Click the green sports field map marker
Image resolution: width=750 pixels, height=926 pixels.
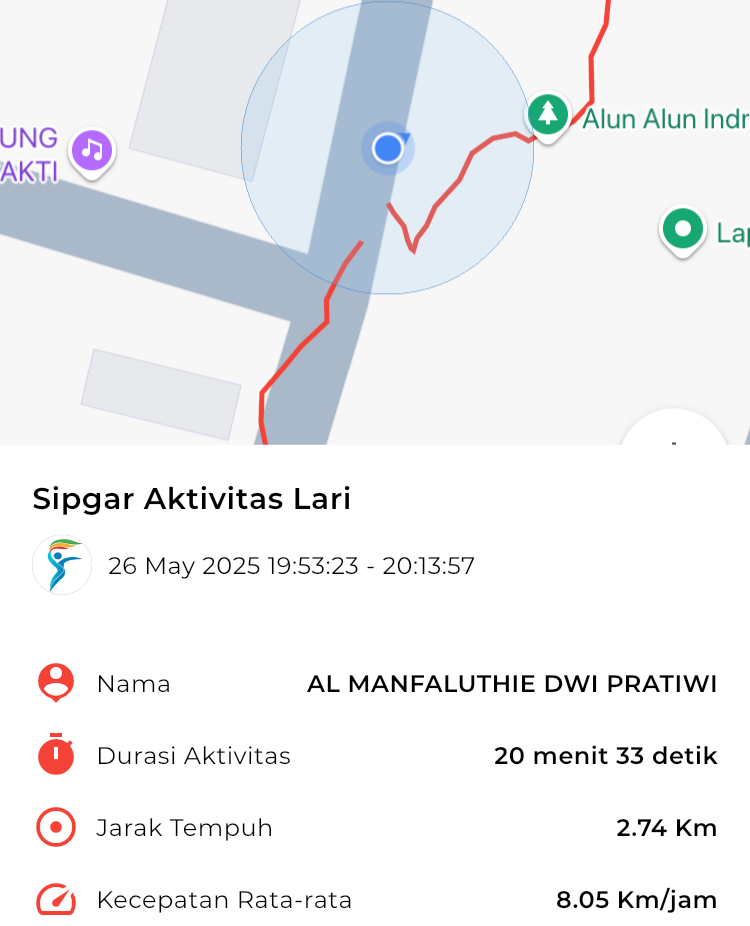click(682, 229)
